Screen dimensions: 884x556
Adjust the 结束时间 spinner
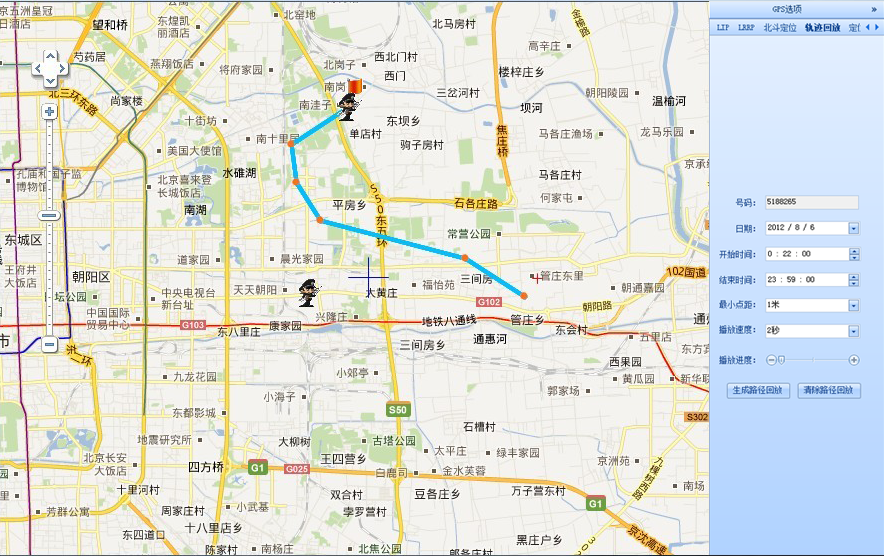click(x=853, y=280)
